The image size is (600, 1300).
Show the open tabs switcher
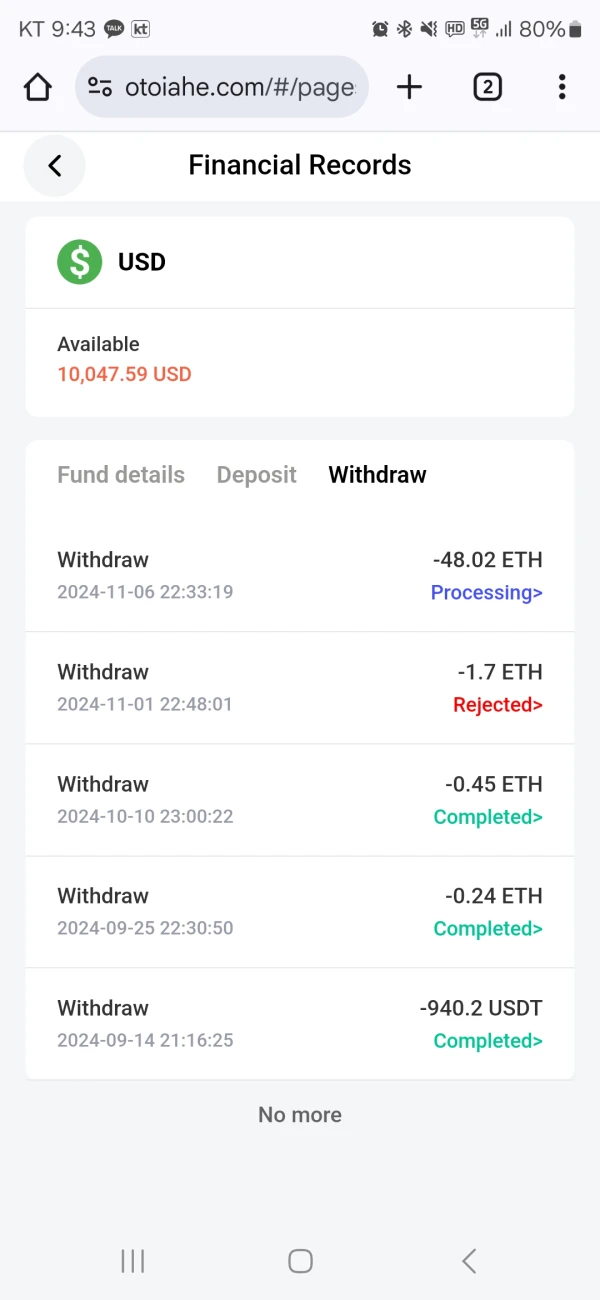487,88
